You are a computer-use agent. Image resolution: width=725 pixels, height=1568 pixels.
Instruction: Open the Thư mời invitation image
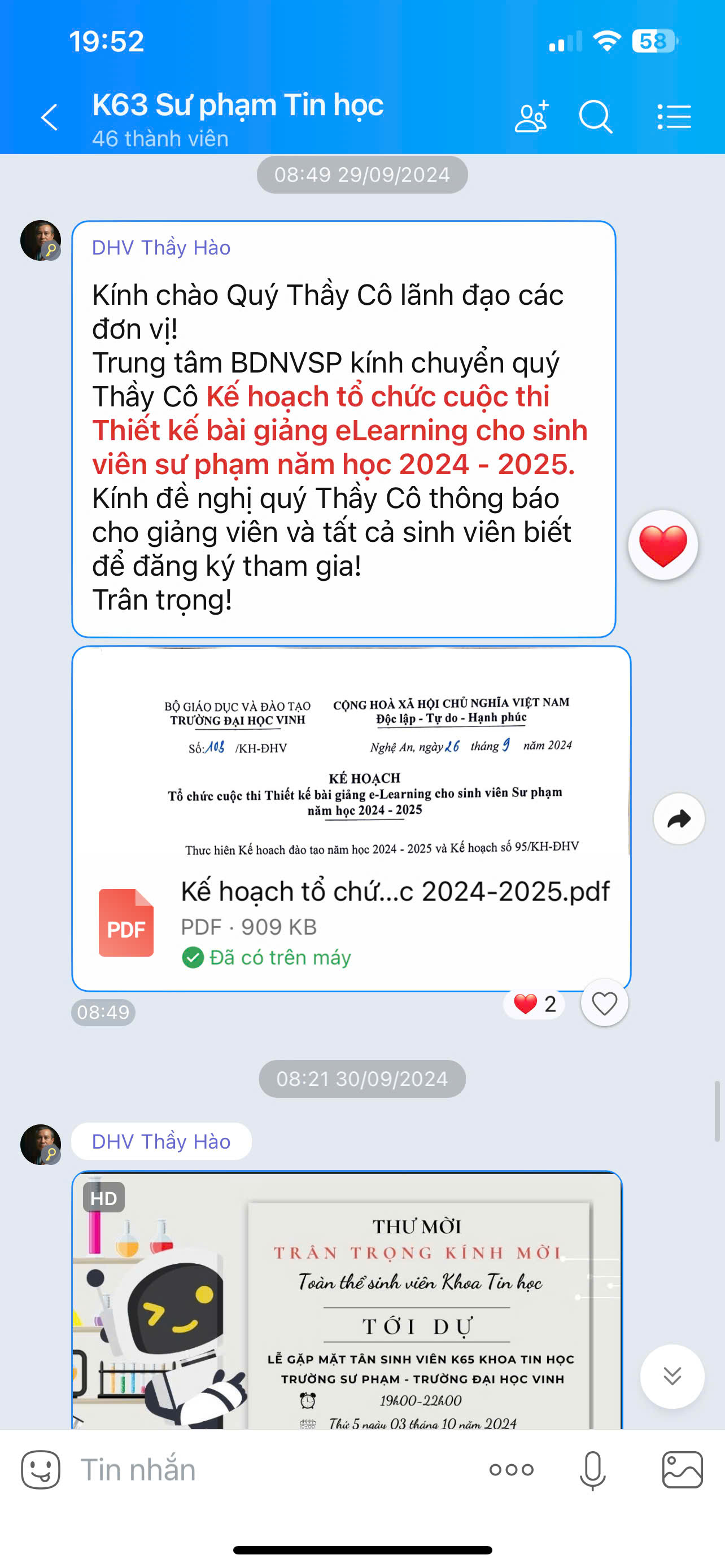pyautogui.click(x=347, y=1299)
